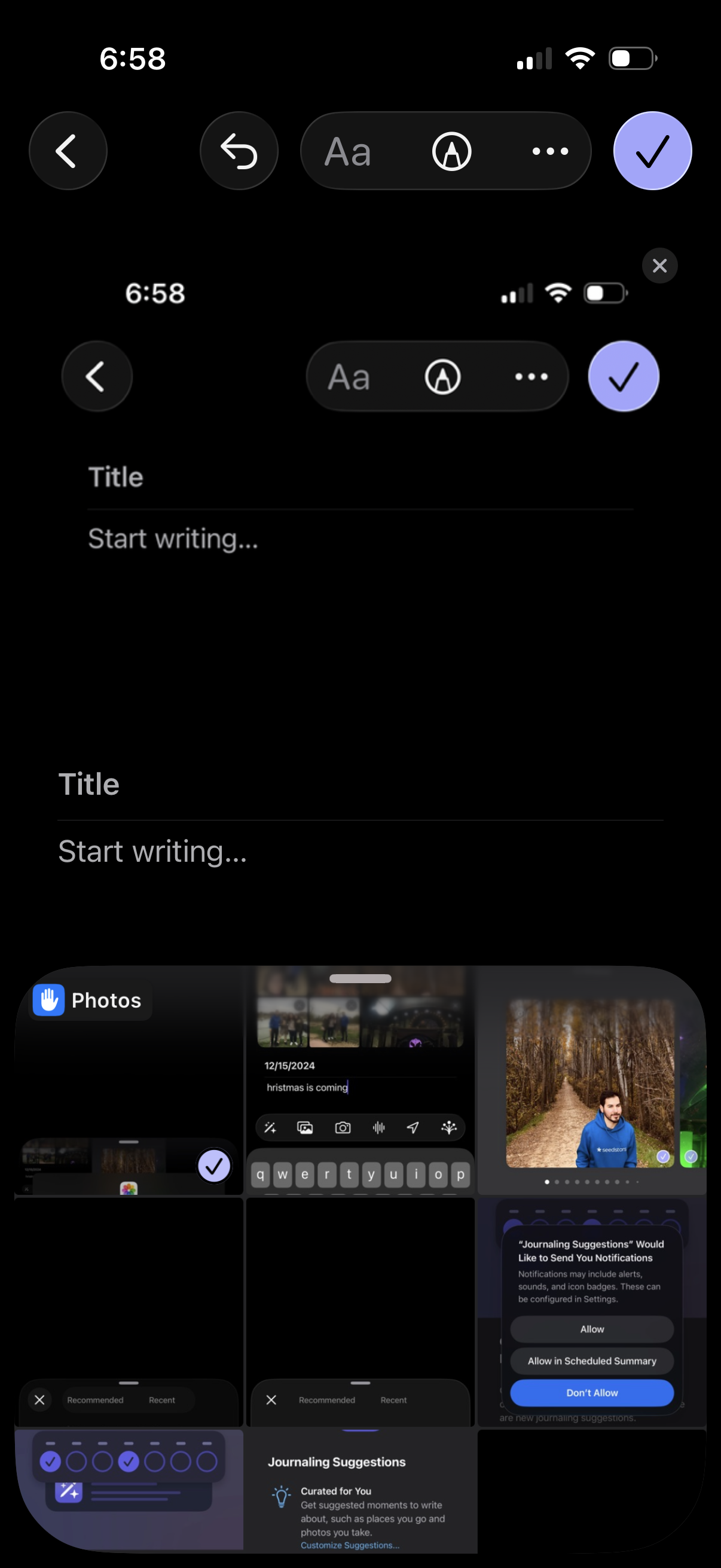
Task: Open the camera from the entry toolbar
Action: coord(343,1127)
